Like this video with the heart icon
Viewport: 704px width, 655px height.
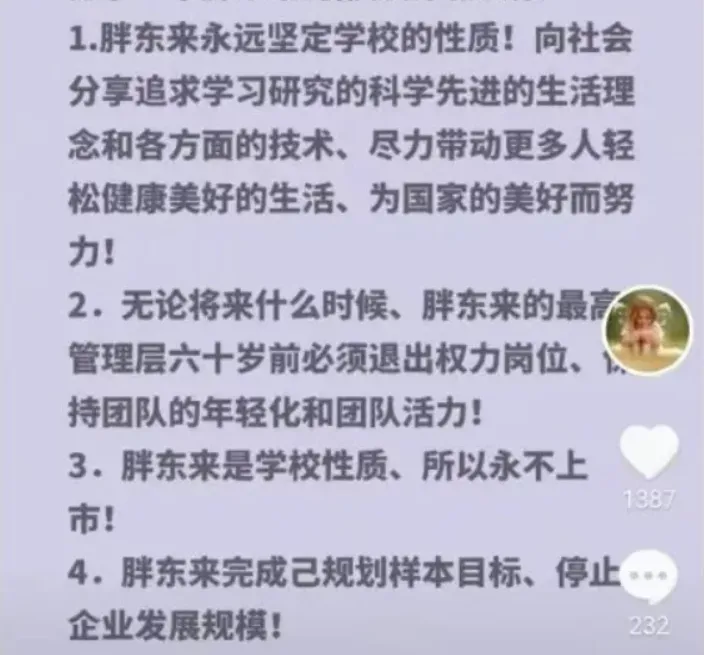[x=649, y=452]
